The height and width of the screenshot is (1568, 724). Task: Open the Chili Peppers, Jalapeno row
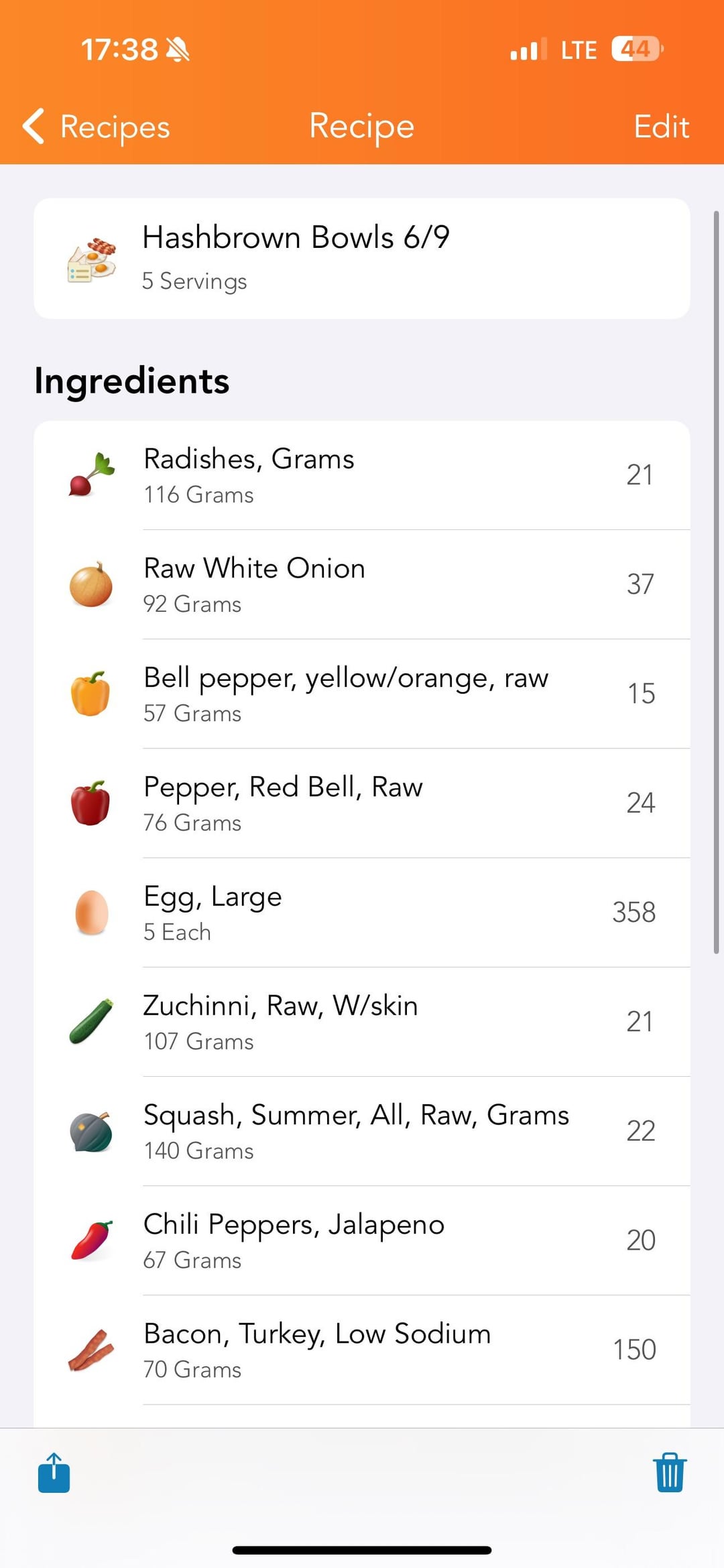click(x=362, y=1240)
